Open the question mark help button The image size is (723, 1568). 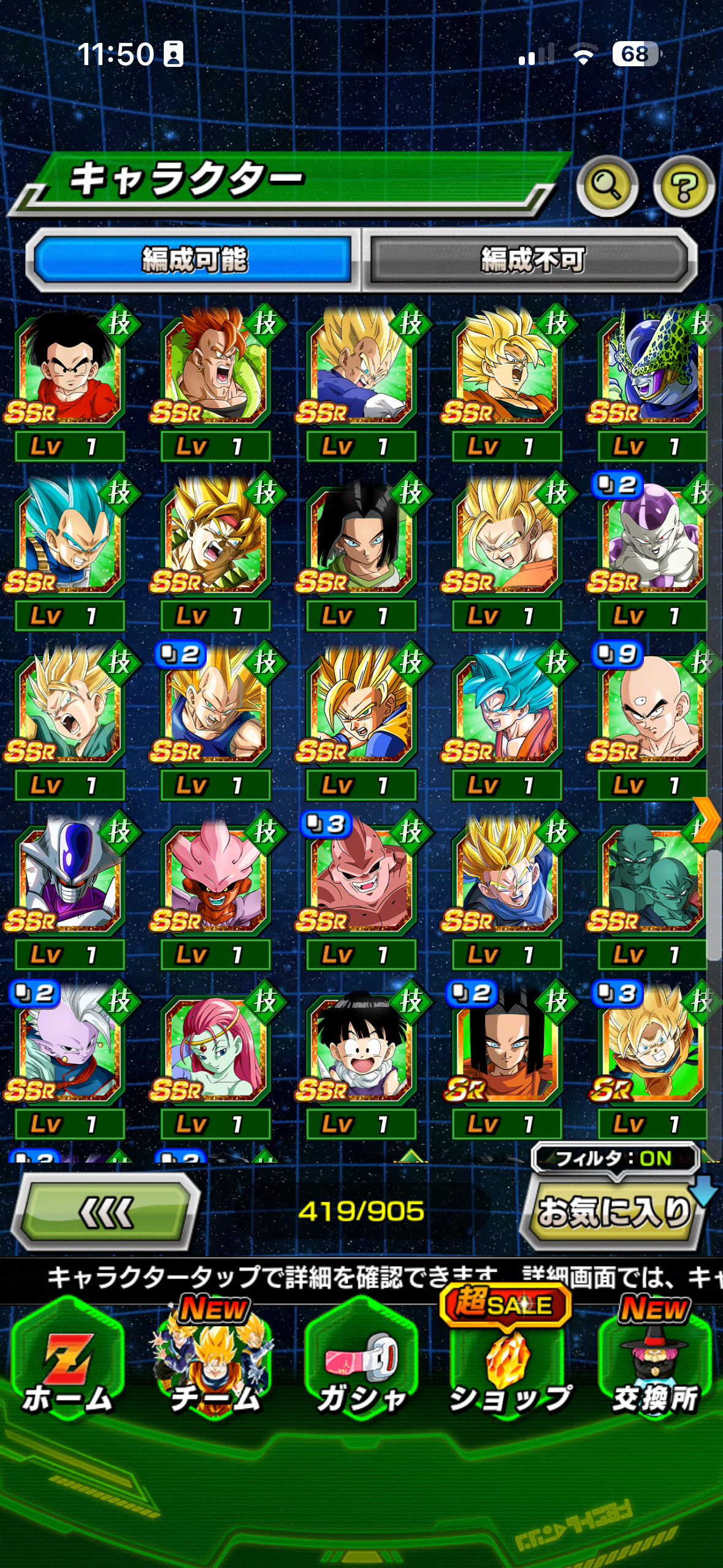pos(684,186)
